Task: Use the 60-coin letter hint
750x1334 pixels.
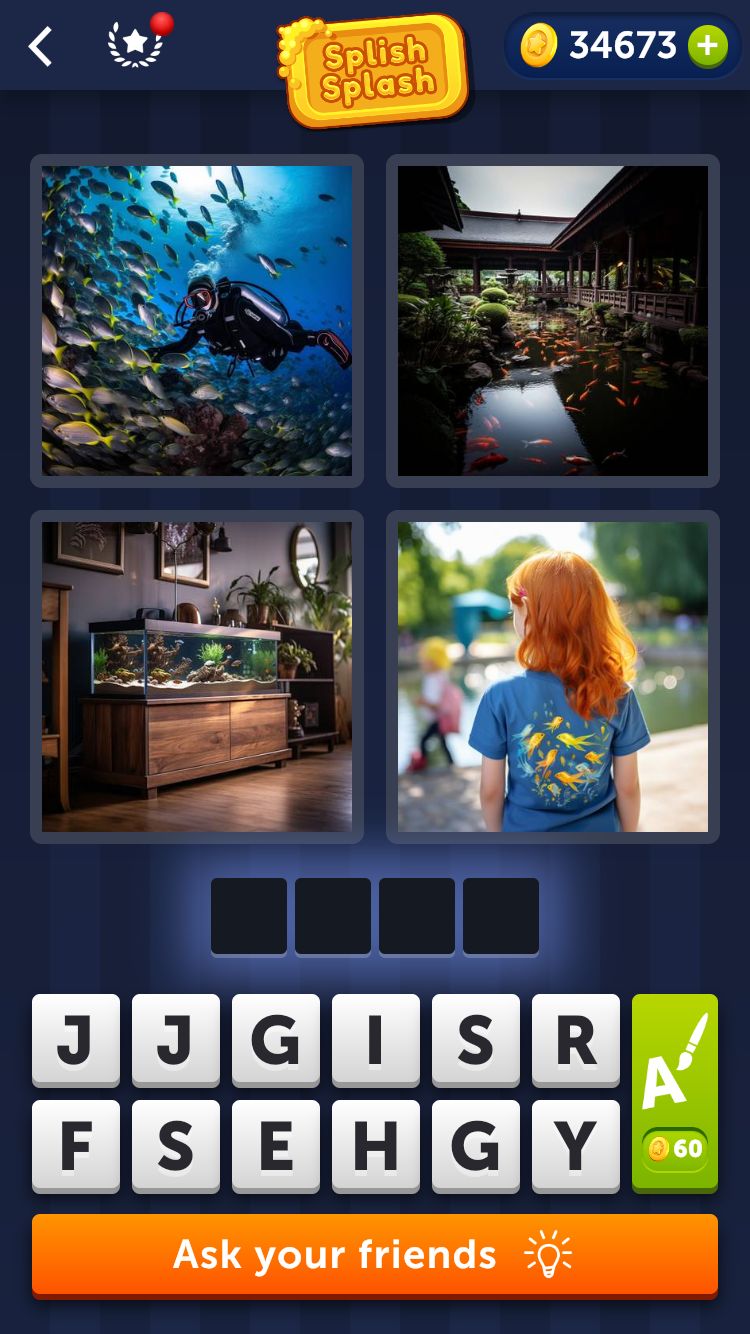Action: tap(675, 1093)
